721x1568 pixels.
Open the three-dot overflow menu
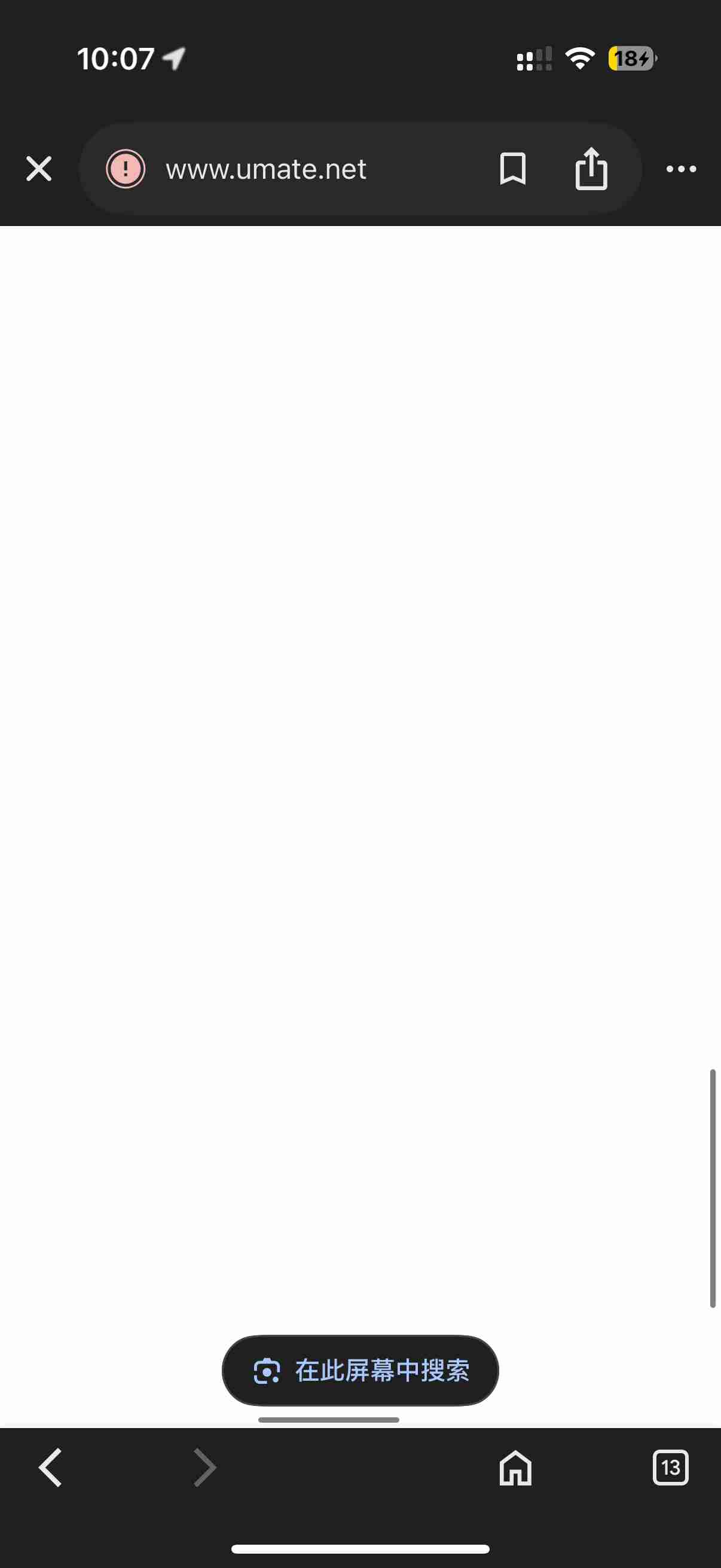pyautogui.click(x=681, y=169)
